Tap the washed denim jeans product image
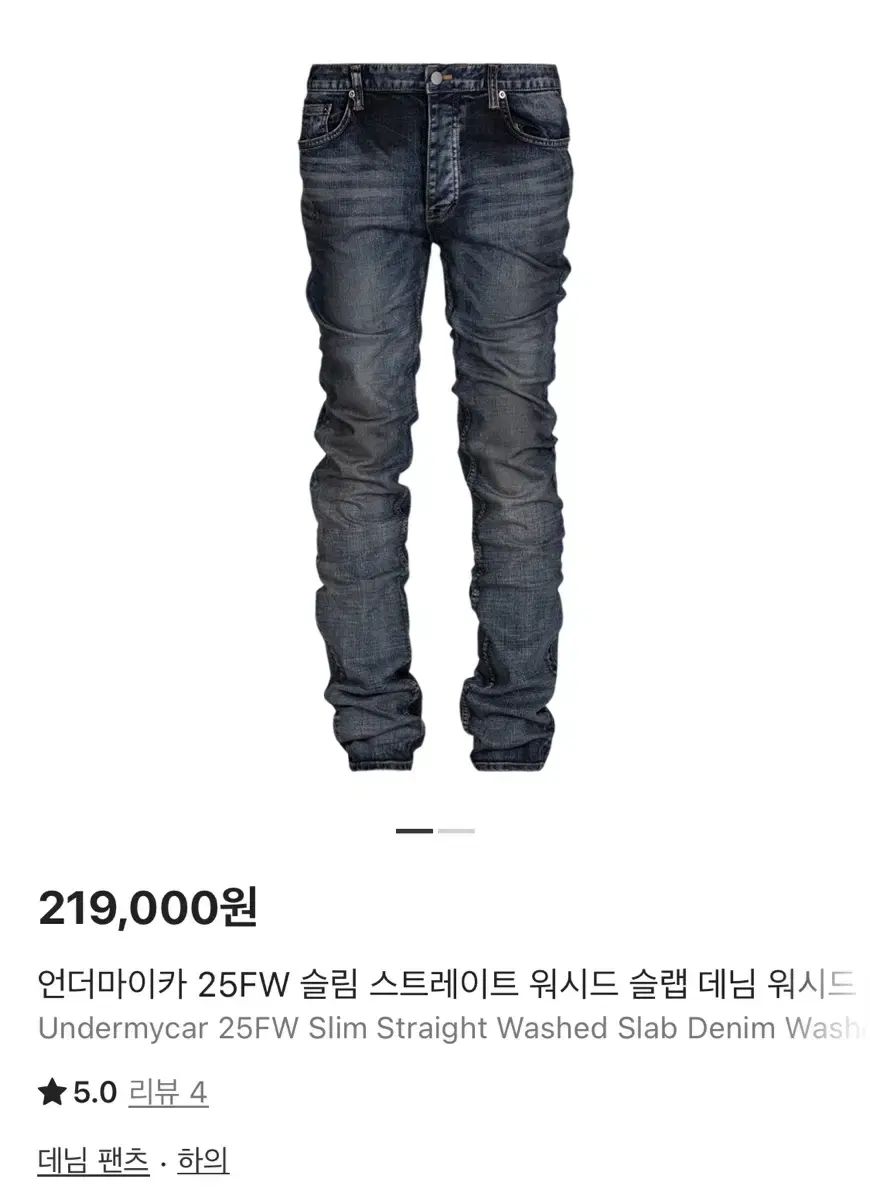870x1200 pixels. (435, 420)
